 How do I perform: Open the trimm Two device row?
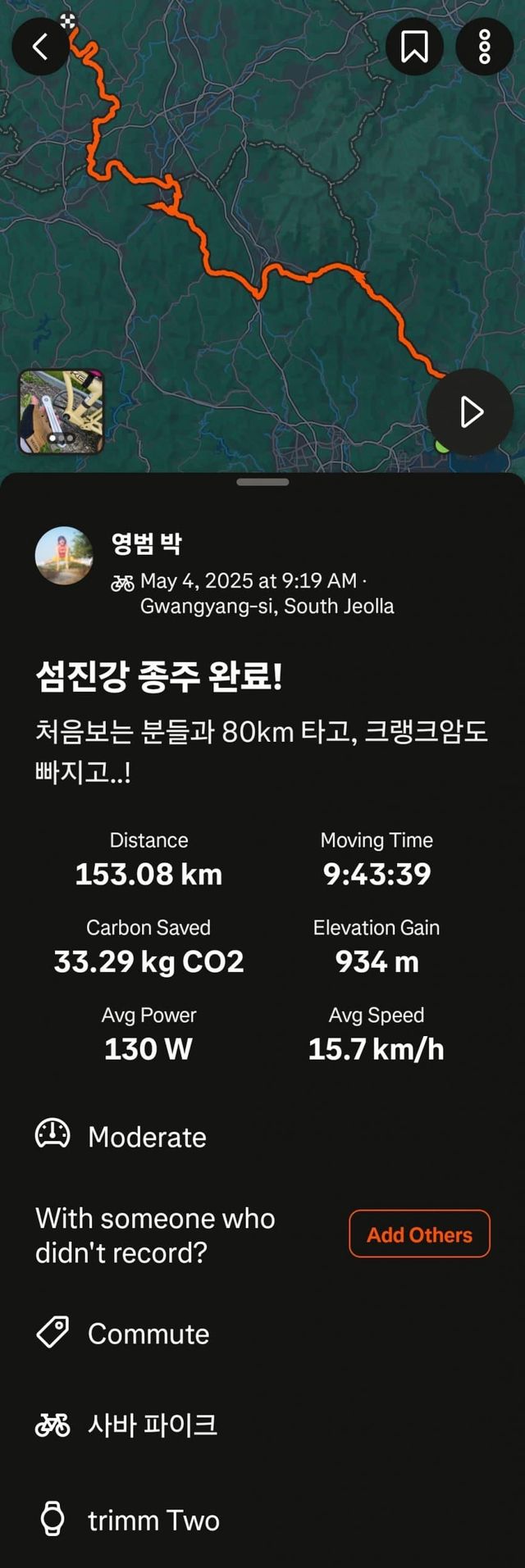click(153, 1520)
